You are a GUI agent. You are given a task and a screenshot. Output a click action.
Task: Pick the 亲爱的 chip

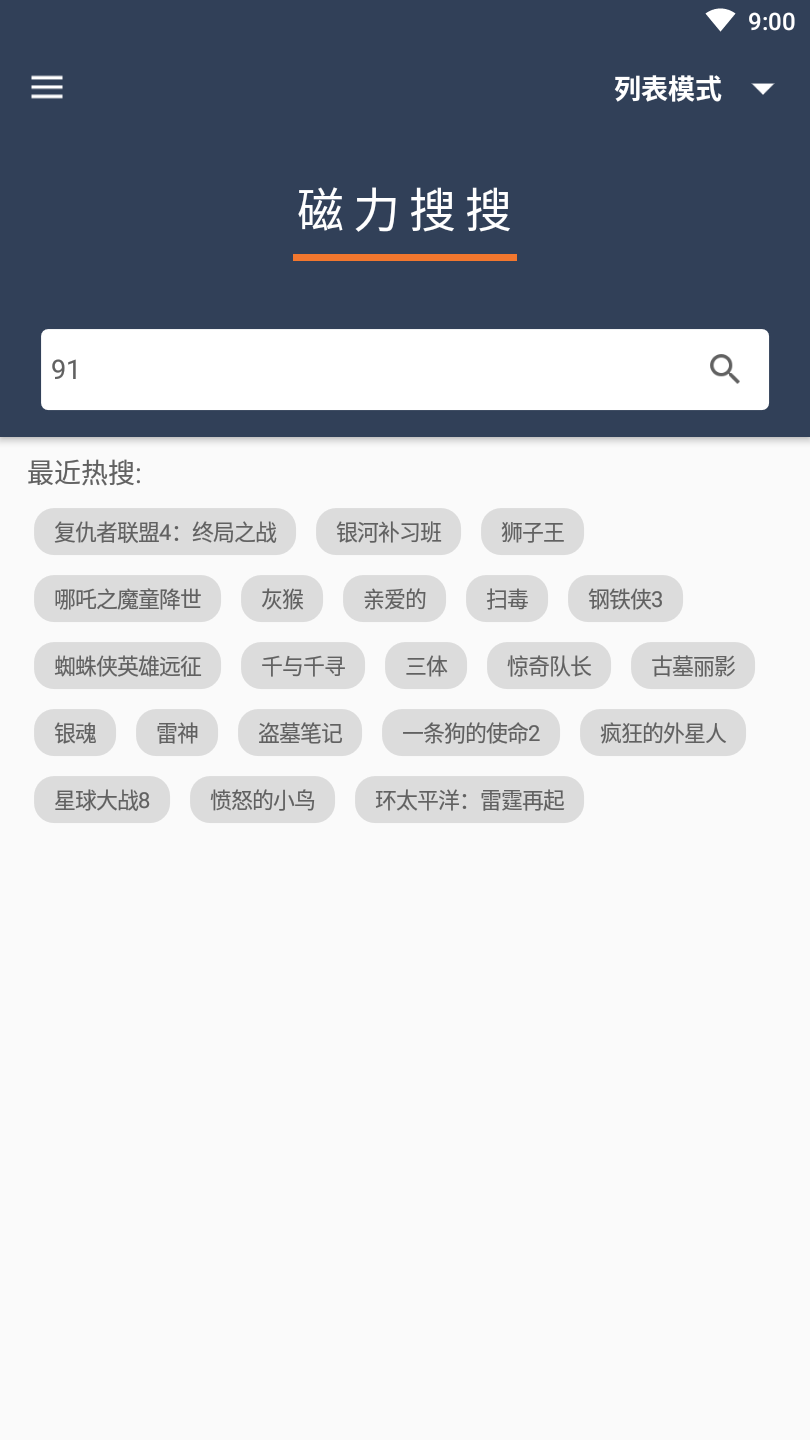pyautogui.click(x=394, y=599)
